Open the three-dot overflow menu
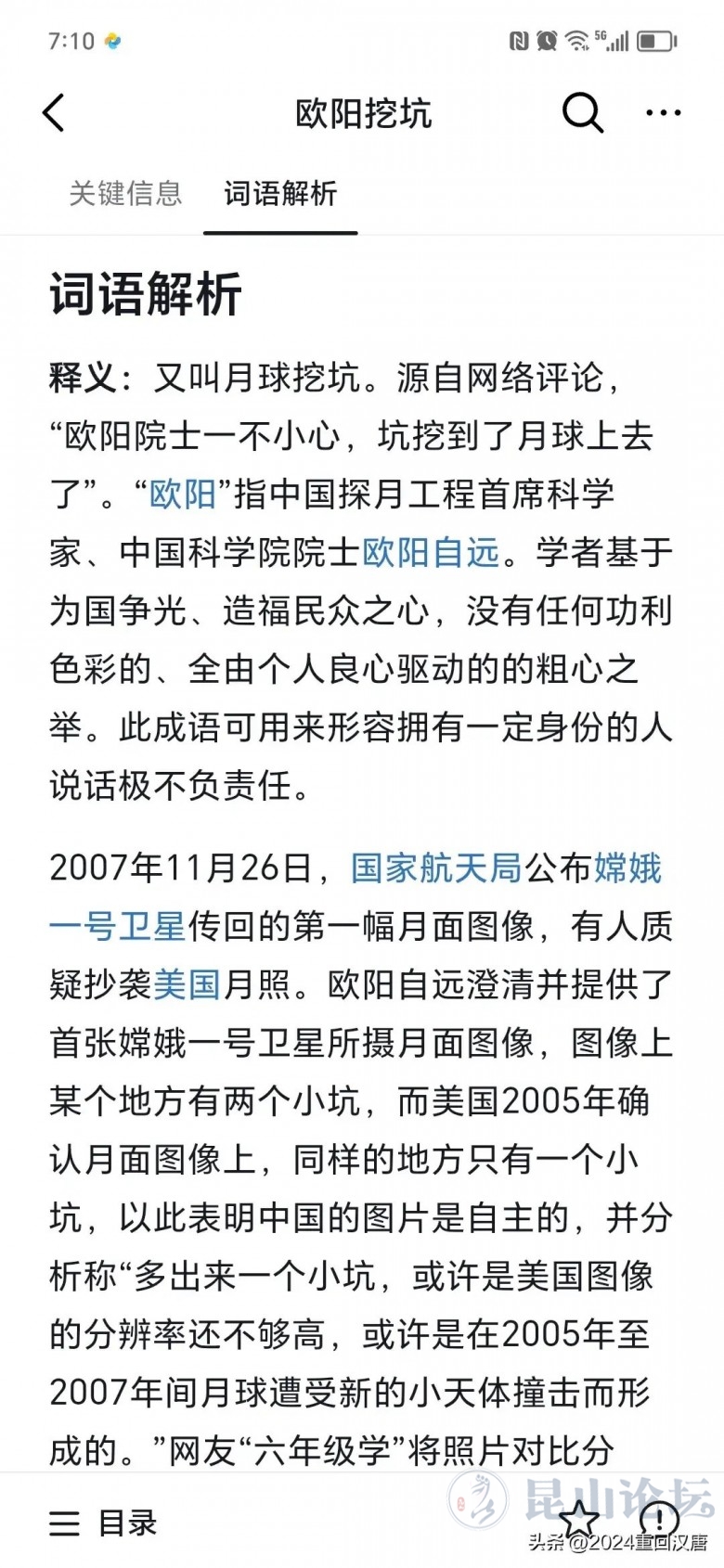Image resolution: width=724 pixels, height=1568 pixels. point(663,113)
